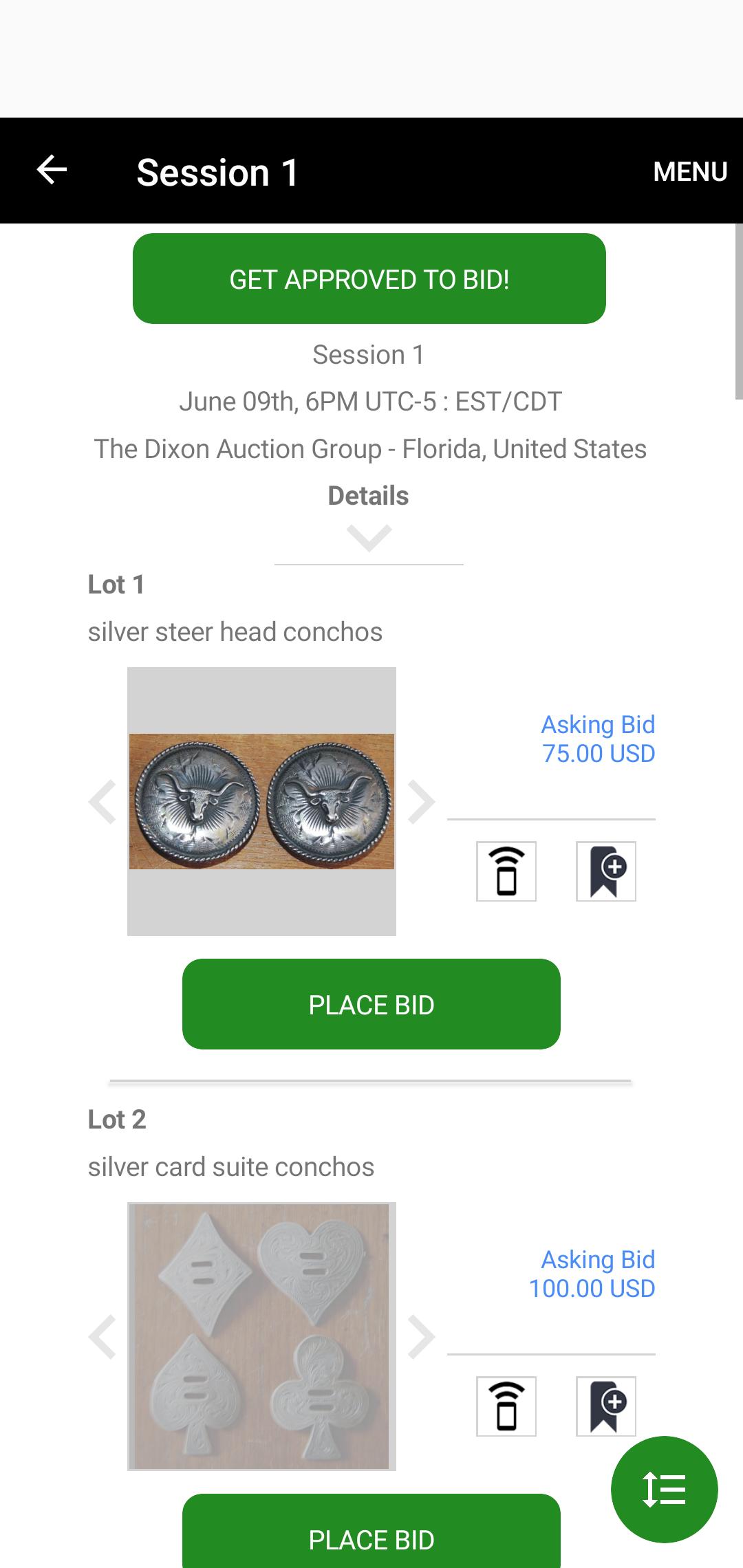Open the floating sort list button
743x1568 pixels.
(665, 1490)
